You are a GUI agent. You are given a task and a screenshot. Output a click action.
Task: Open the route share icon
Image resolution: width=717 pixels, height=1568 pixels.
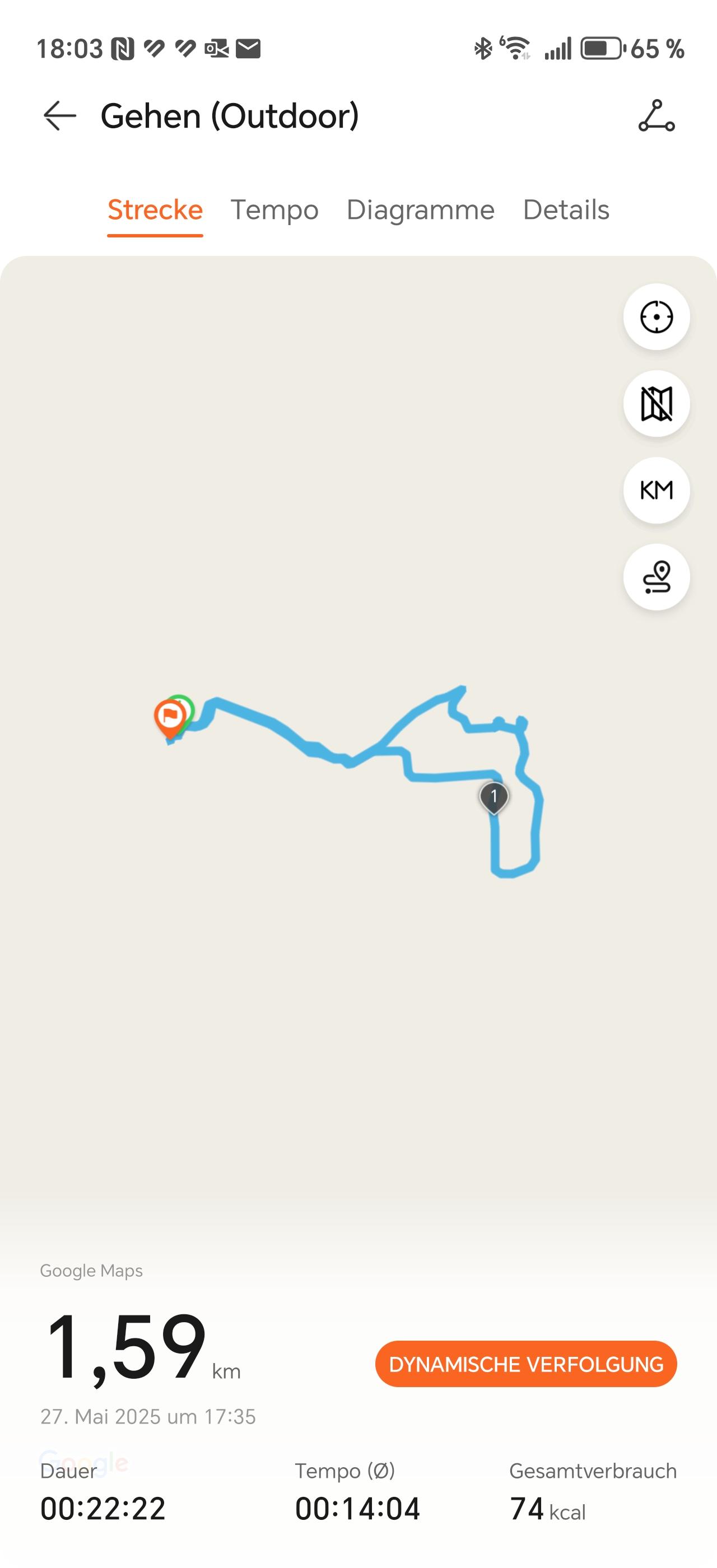656,116
